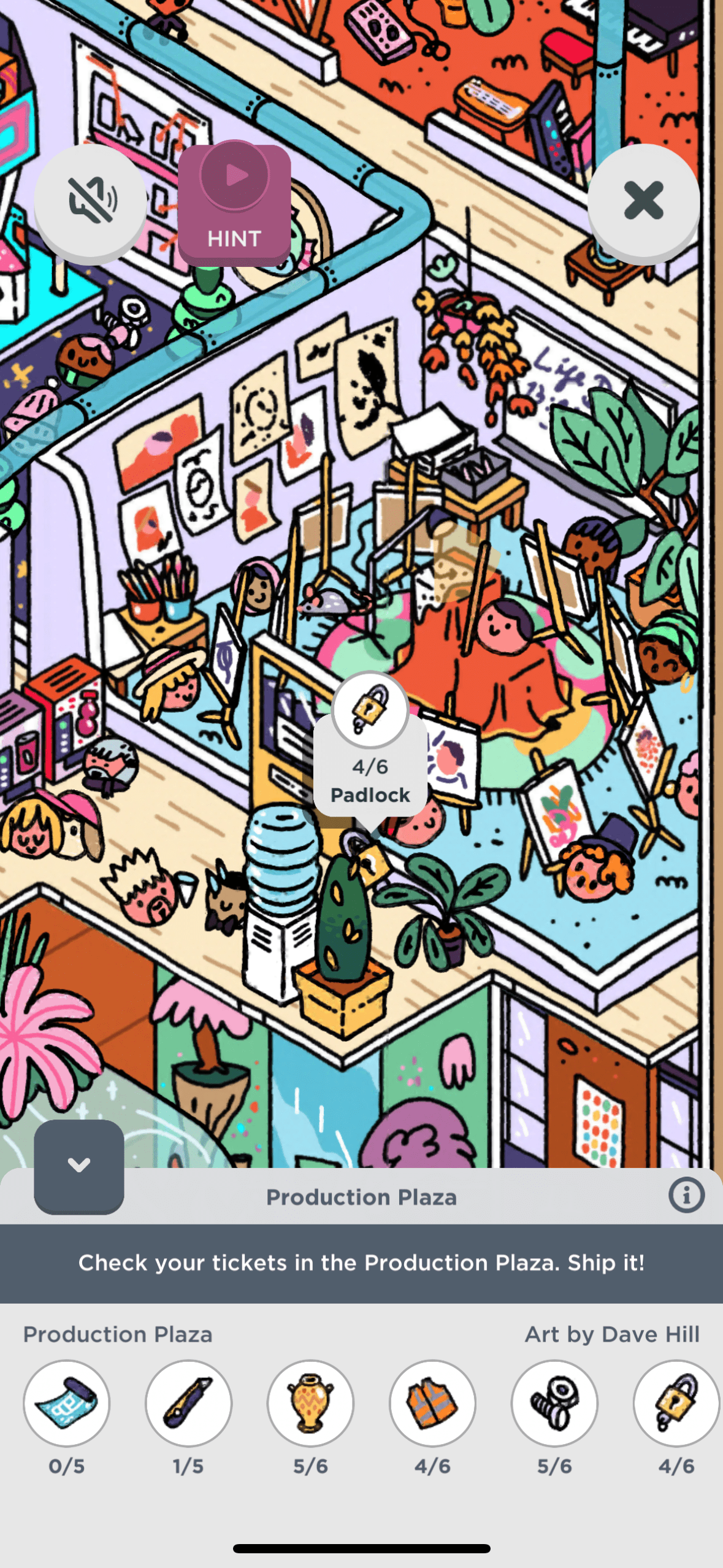Select the safety vest item showing 4/6
Image resolution: width=723 pixels, height=1568 pixels.
point(432,1404)
